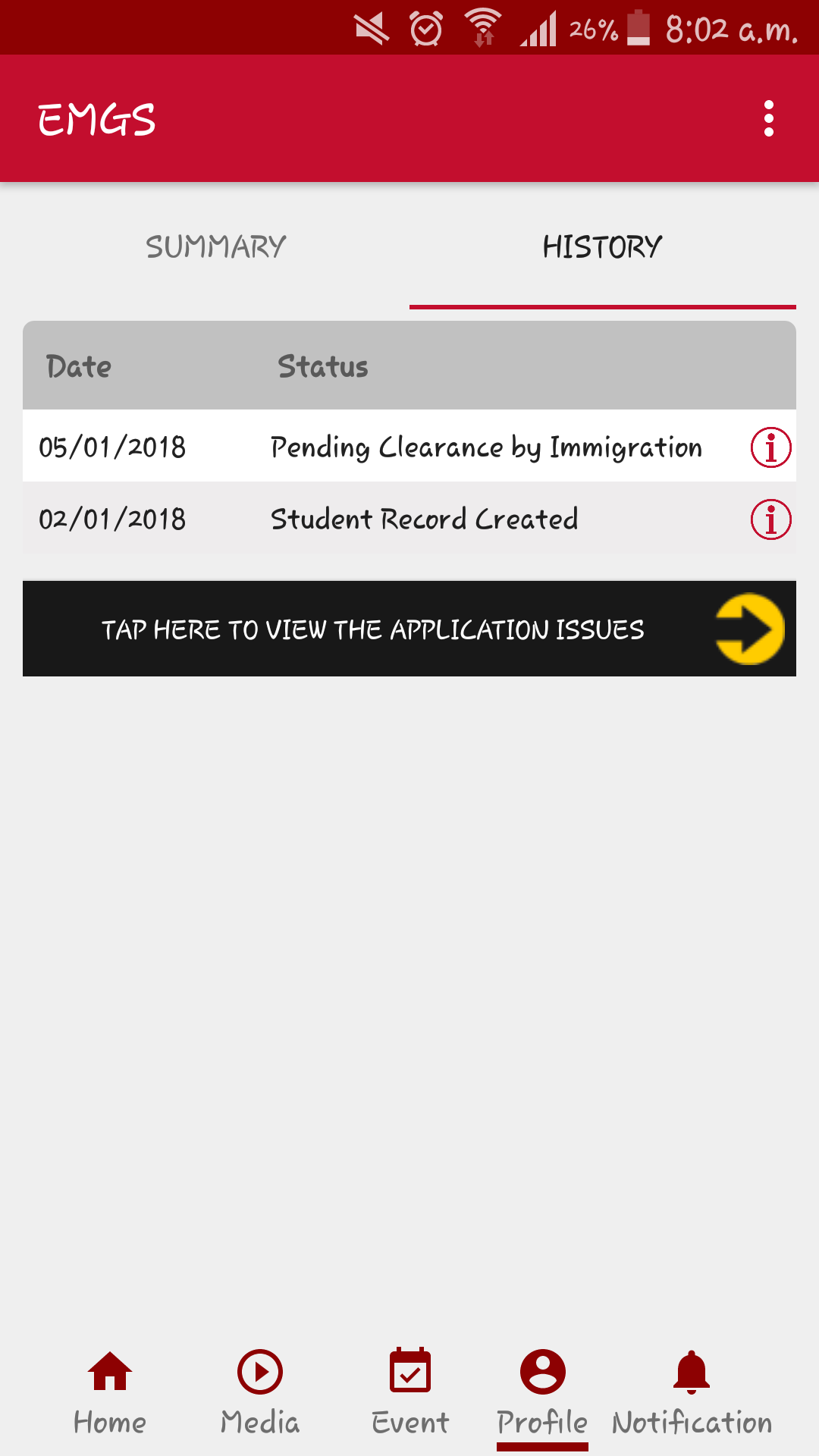Show info for Pending Clearance by Immigration

point(770,447)
